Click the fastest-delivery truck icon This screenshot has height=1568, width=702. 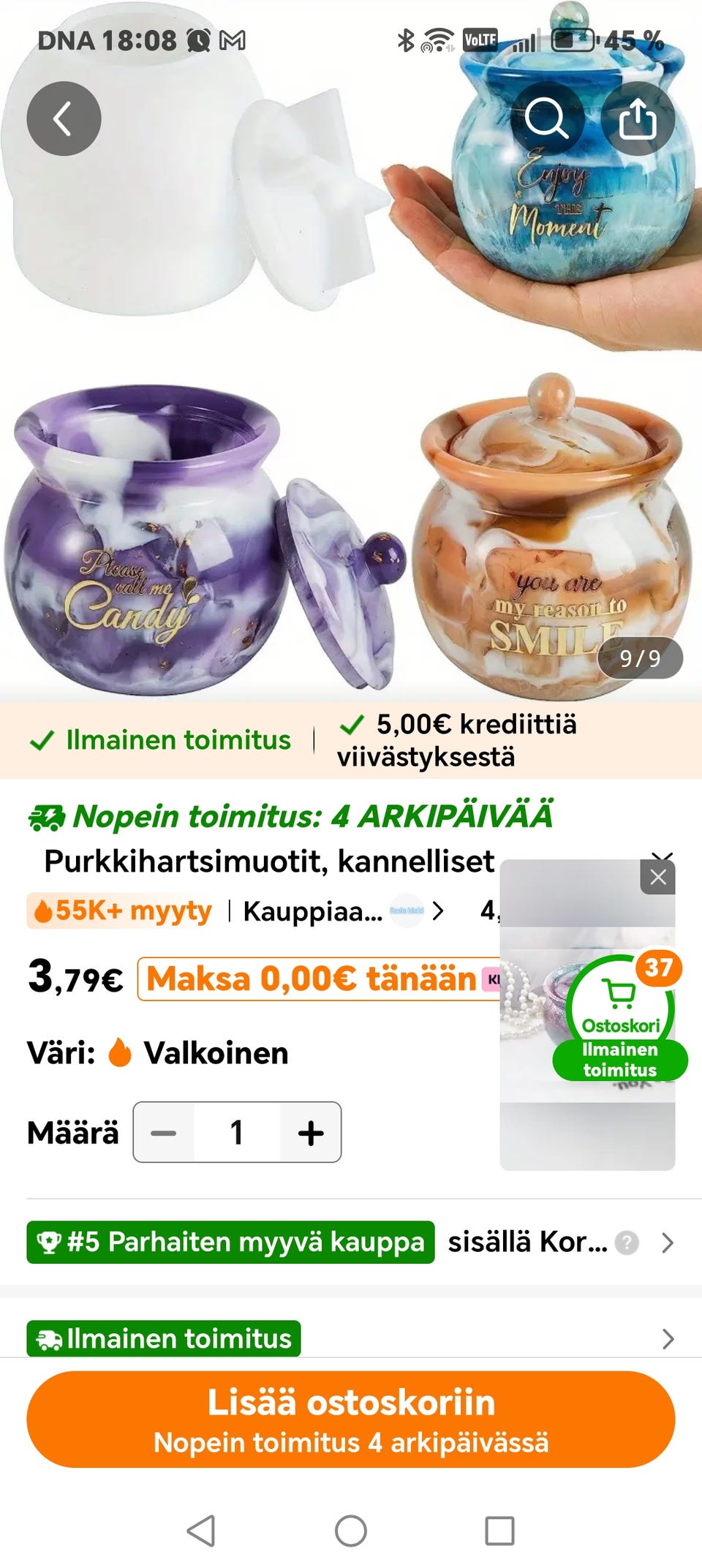tap(47, 817)
